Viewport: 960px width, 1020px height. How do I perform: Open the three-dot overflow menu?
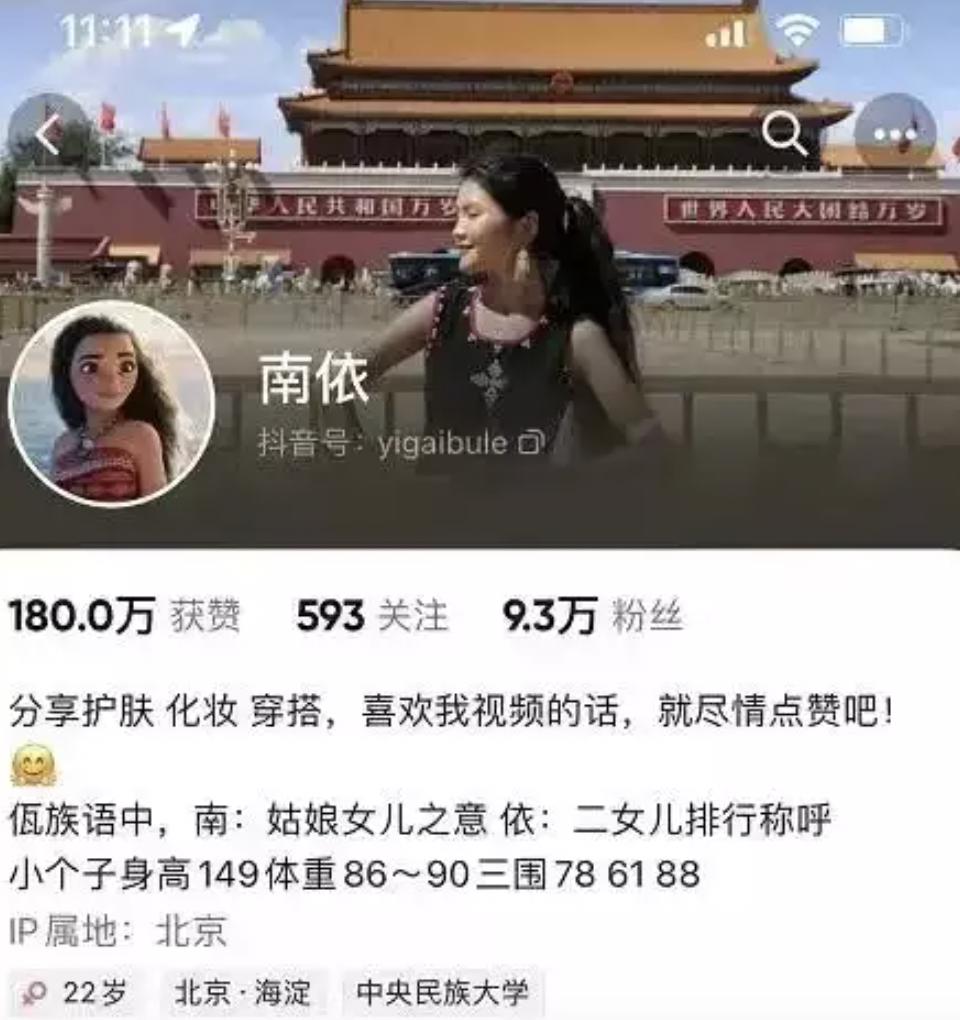coord(895,134)
